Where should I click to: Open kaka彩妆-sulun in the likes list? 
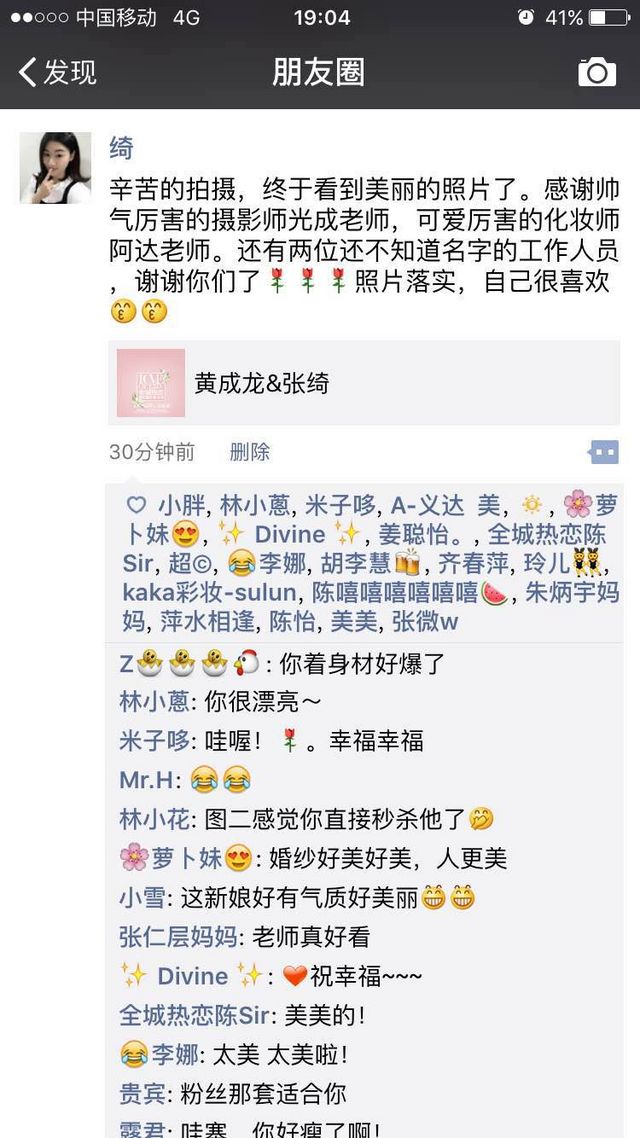point(210,592)
